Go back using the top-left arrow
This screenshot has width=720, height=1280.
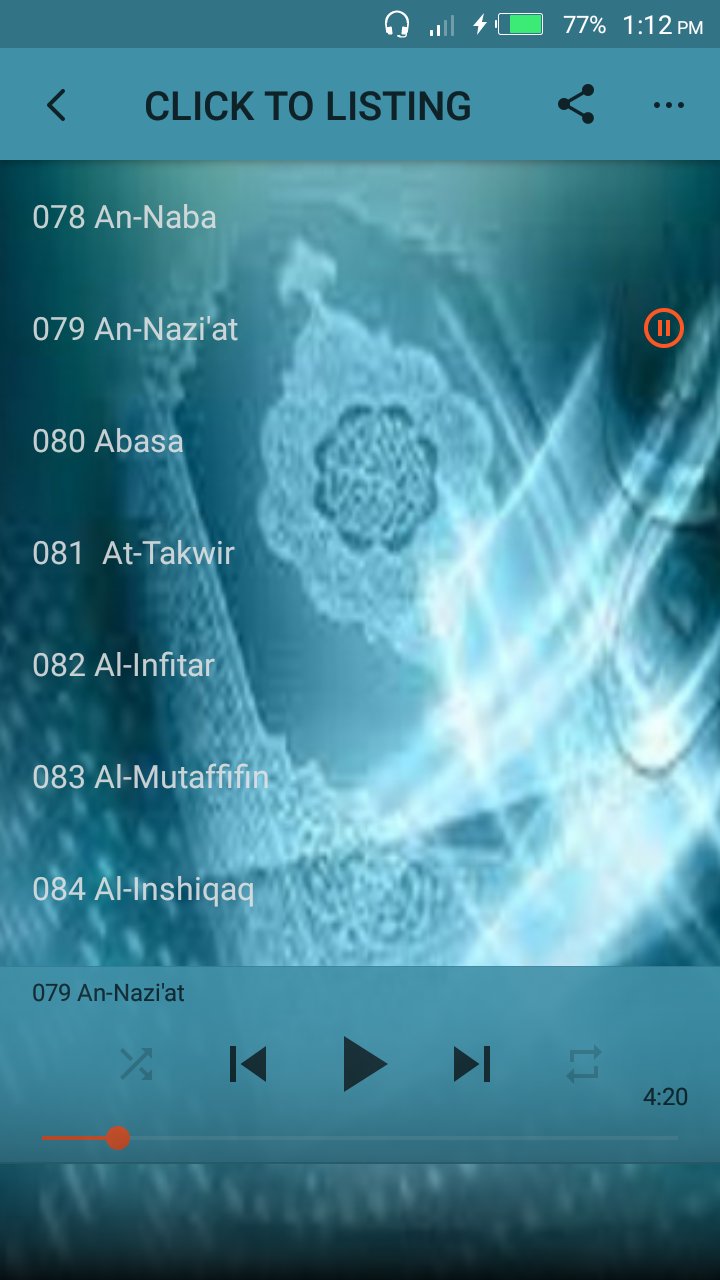tap(57, 105)
